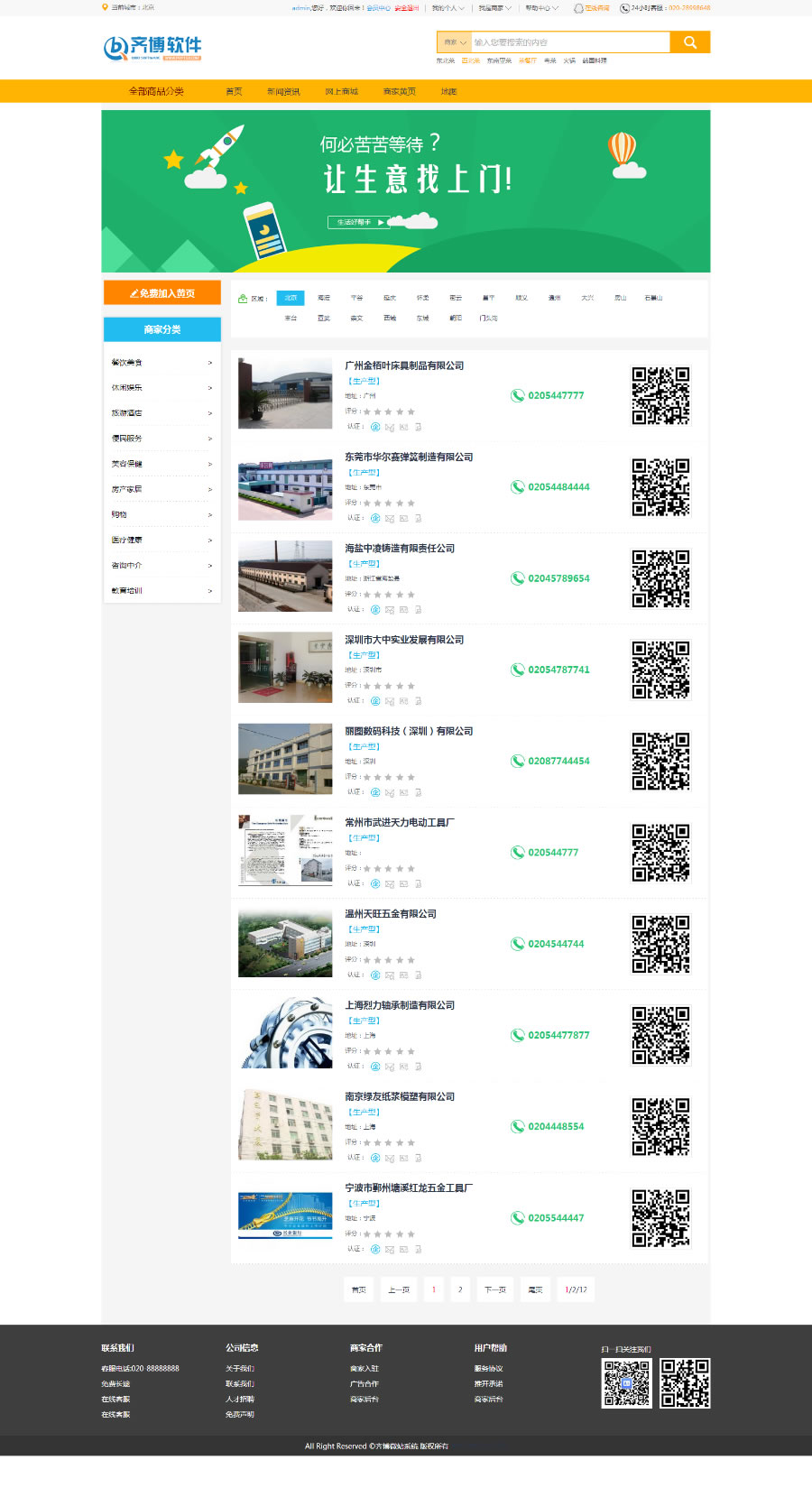This screenshot has width=812, height=1497.
Task: Open the 商家入驻 footer link
Action: point(364,1369)
